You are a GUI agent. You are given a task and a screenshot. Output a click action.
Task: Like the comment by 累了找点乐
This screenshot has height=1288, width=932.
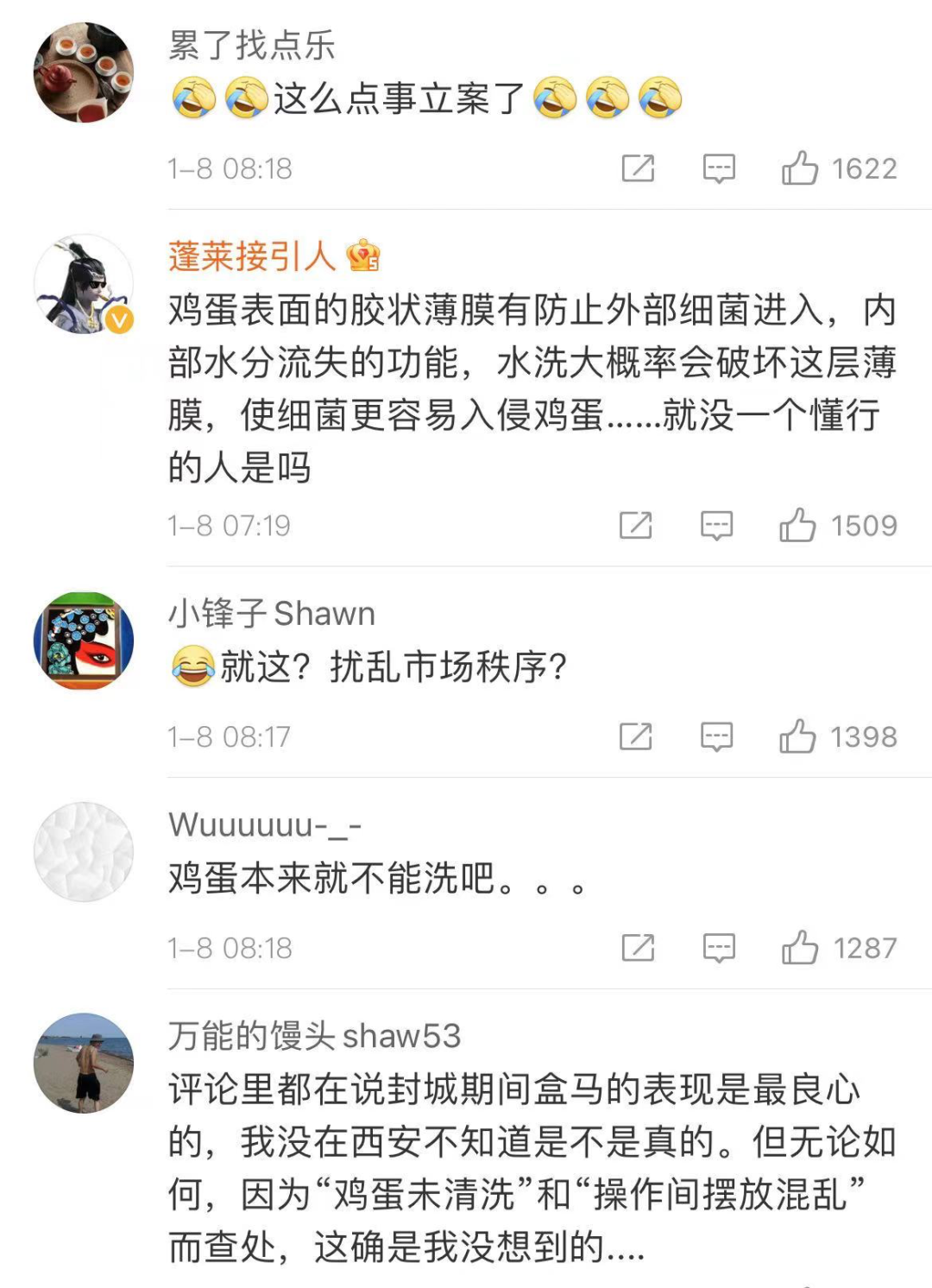(799, 168)
